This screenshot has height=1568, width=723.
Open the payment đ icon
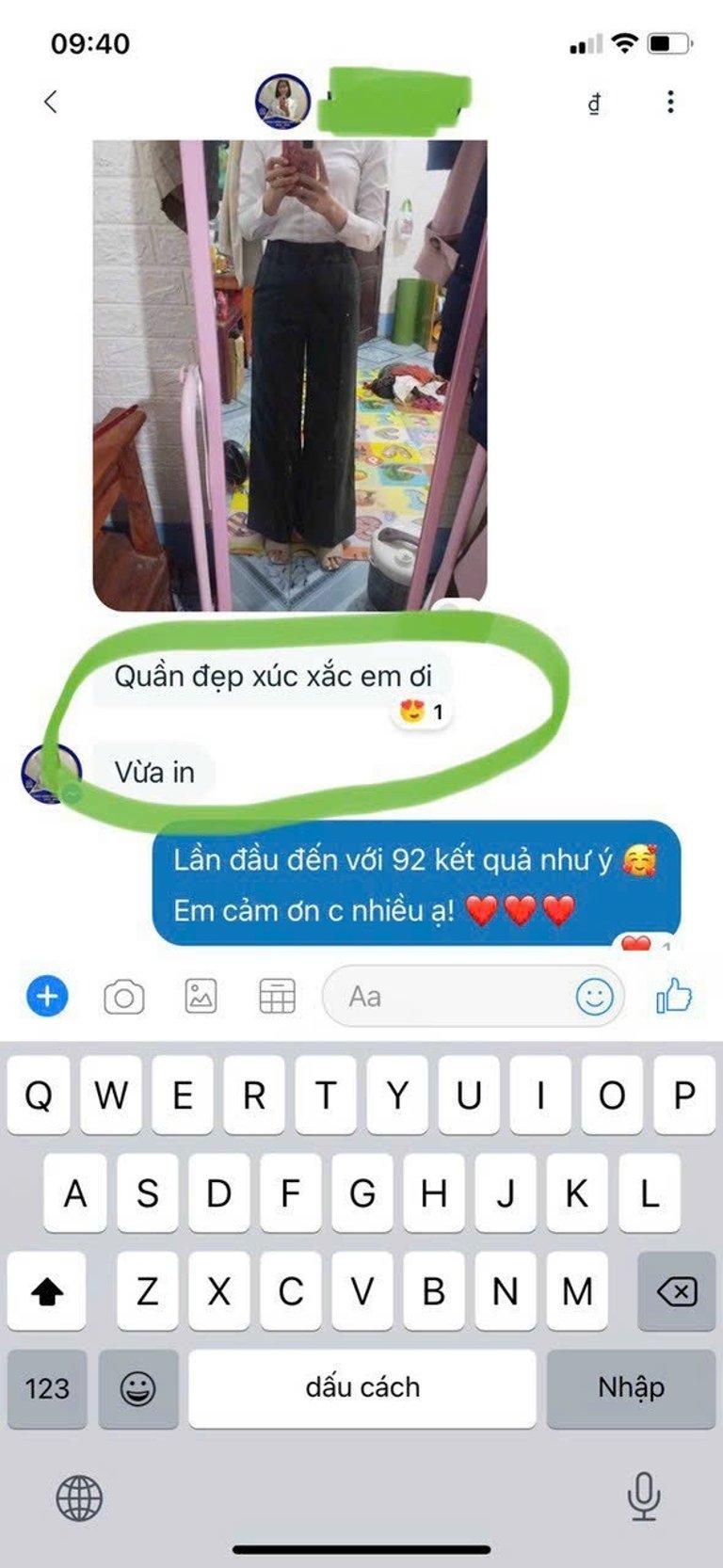[x=594, y=104]
